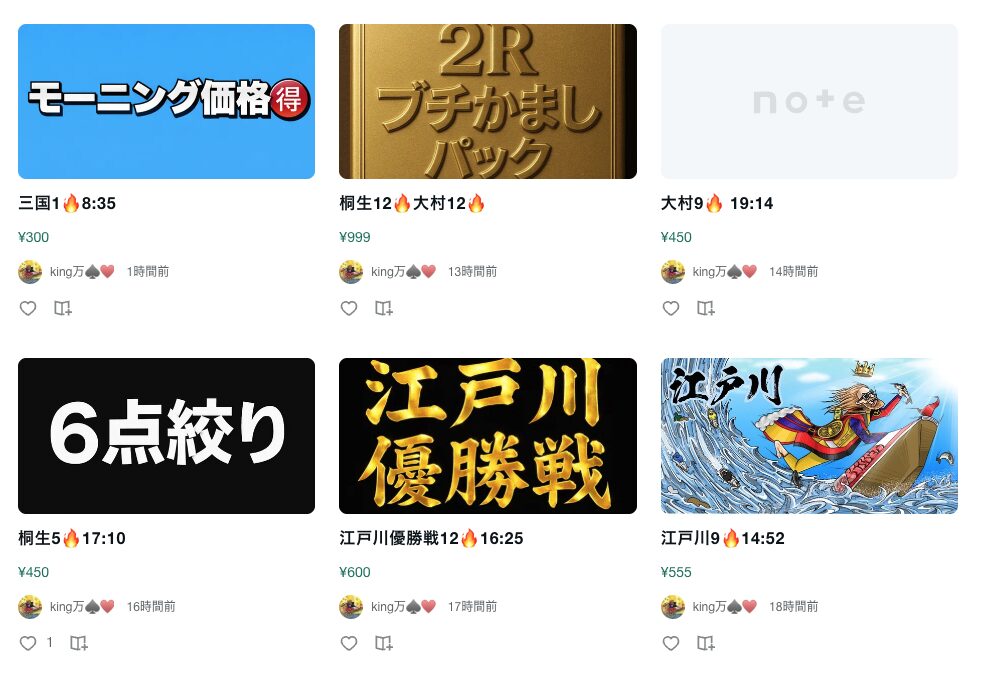Like the 江戸川9 14:52 article
This screenshot has width=989, height=678.
[x=671, y=643]
